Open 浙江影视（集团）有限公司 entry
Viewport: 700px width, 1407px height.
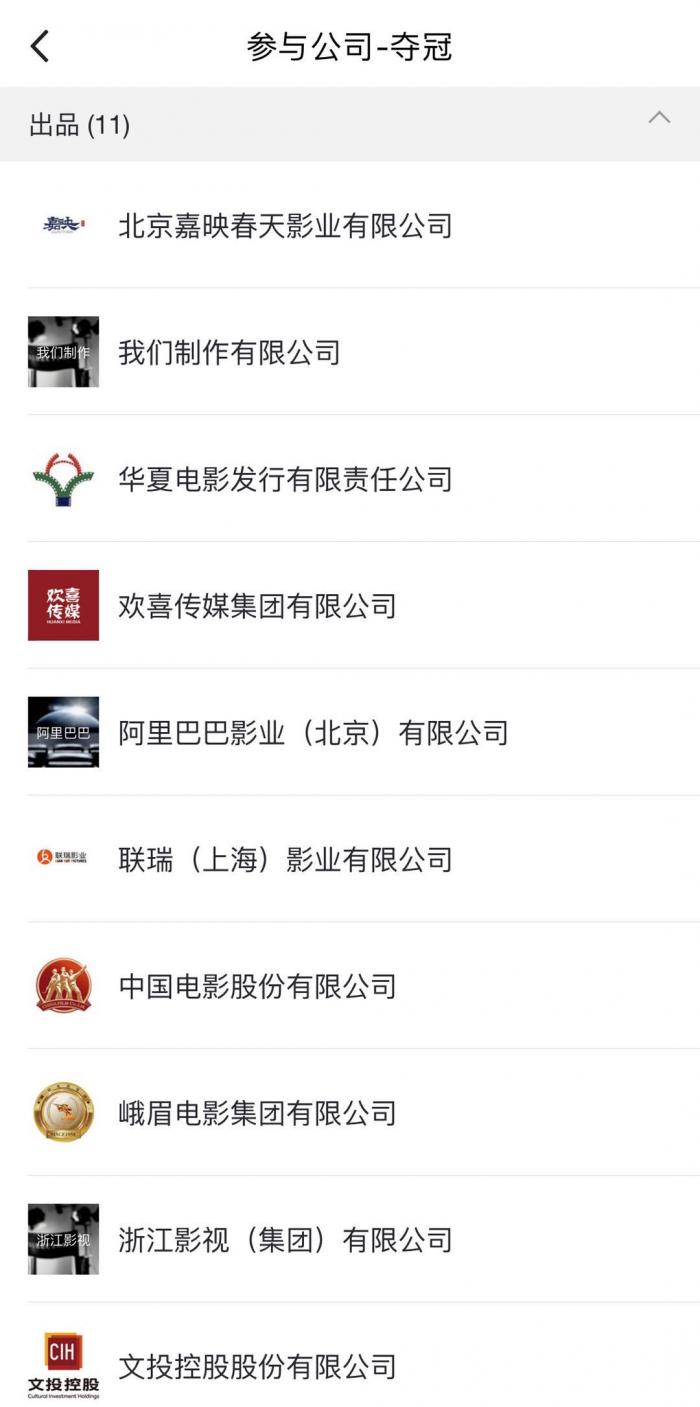tap(285, 1240)
